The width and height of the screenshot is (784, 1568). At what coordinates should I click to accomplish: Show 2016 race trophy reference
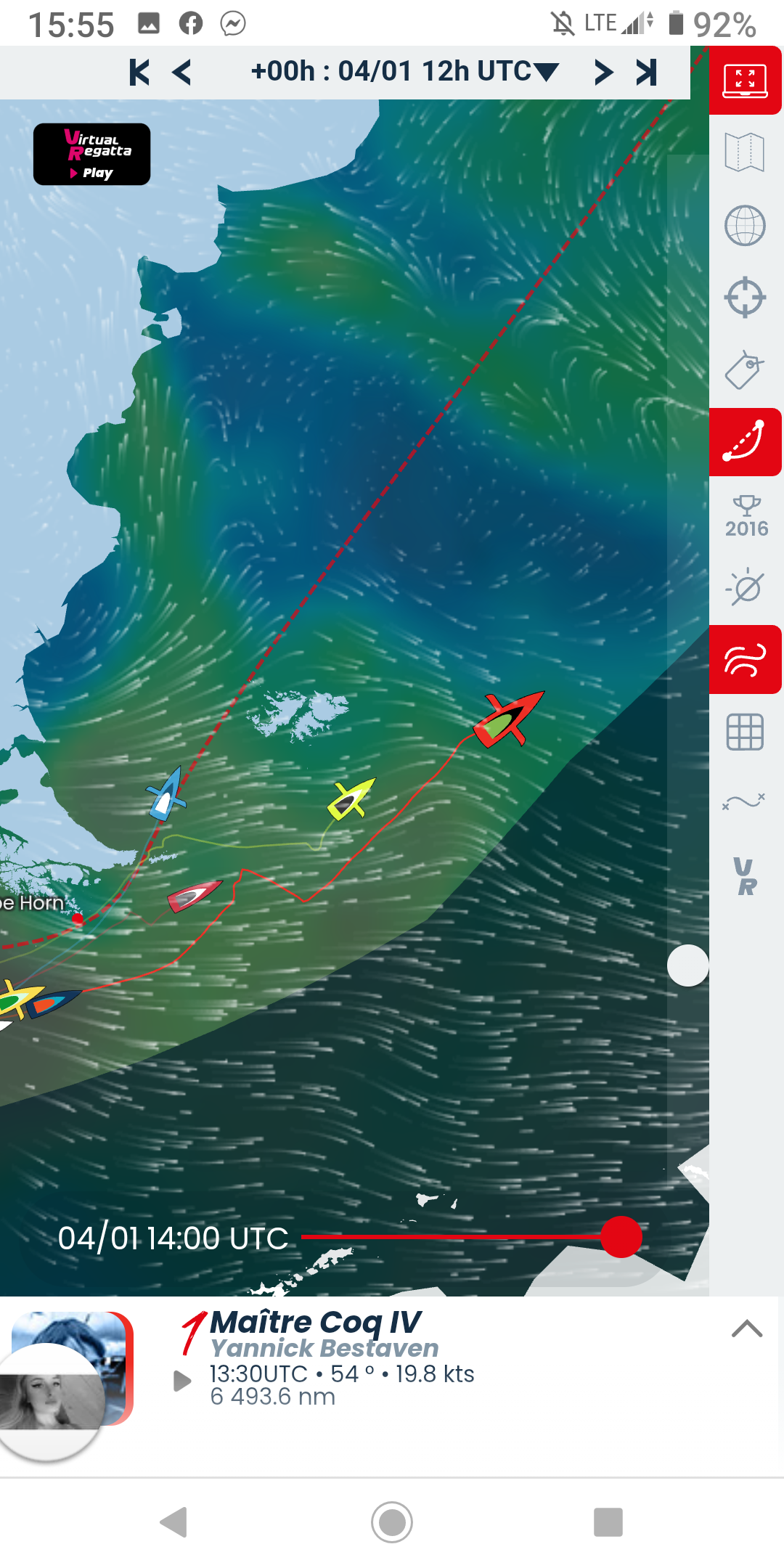[746, 515]
